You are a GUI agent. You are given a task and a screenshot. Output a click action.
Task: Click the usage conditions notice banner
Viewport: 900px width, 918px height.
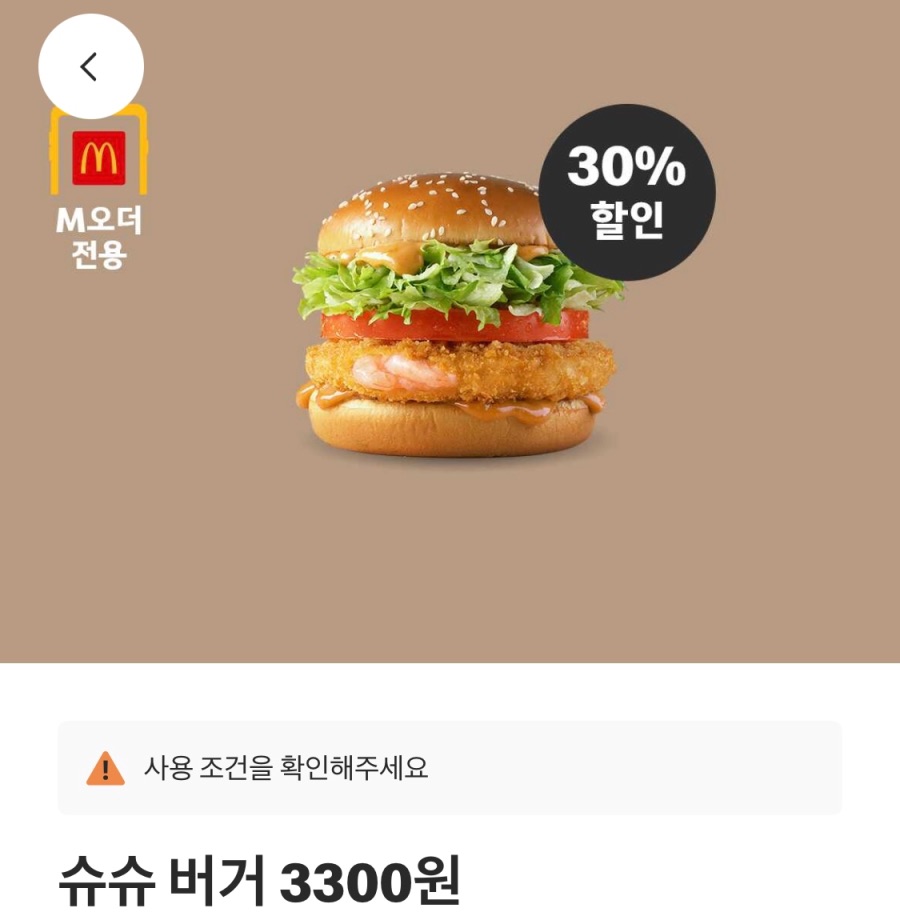coord(450,766)
